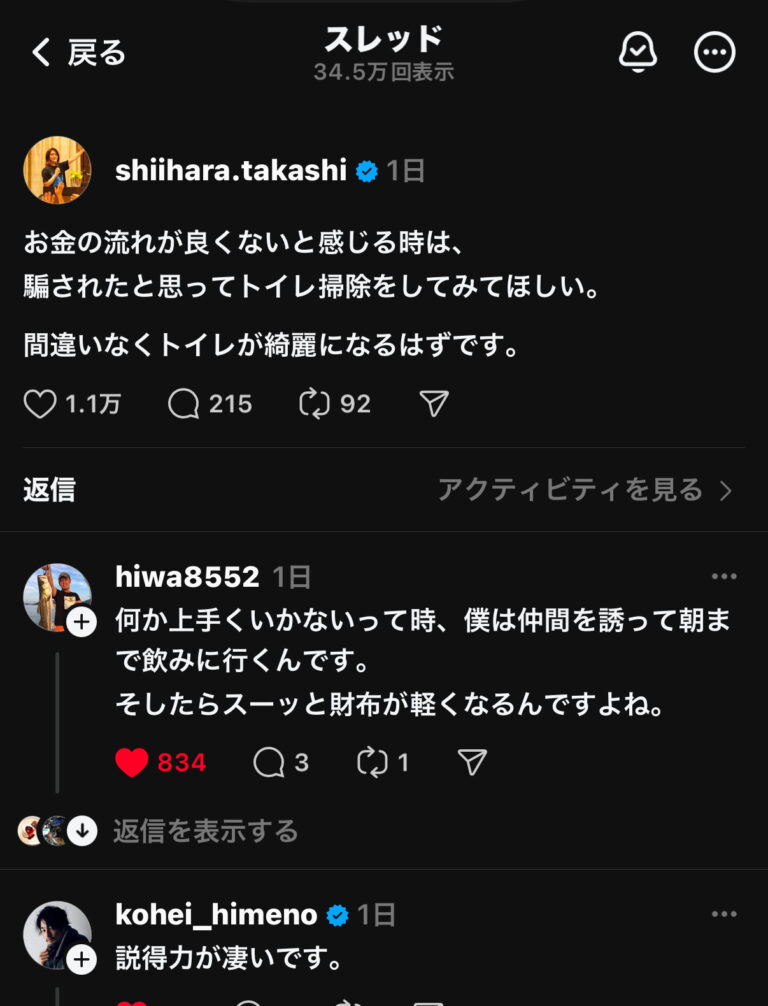
Task: Like shiihara.takashi's post
Action: pos(40,404)
